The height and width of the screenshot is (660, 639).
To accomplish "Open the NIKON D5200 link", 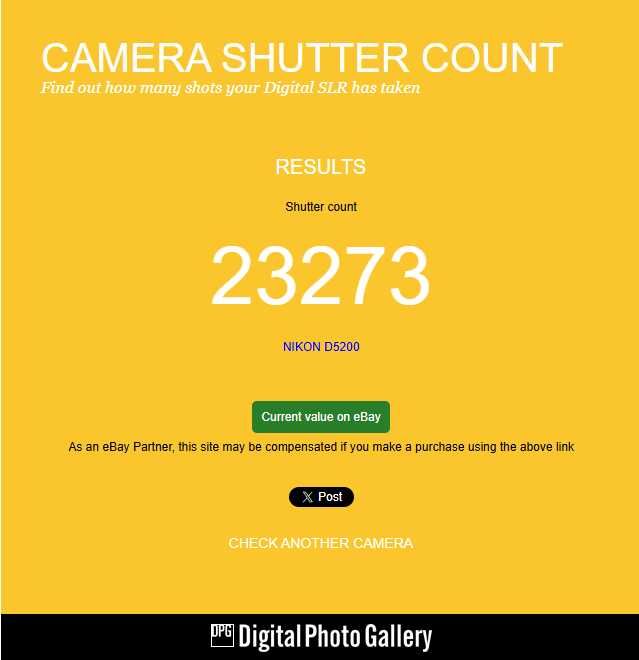I will point(321,347).
